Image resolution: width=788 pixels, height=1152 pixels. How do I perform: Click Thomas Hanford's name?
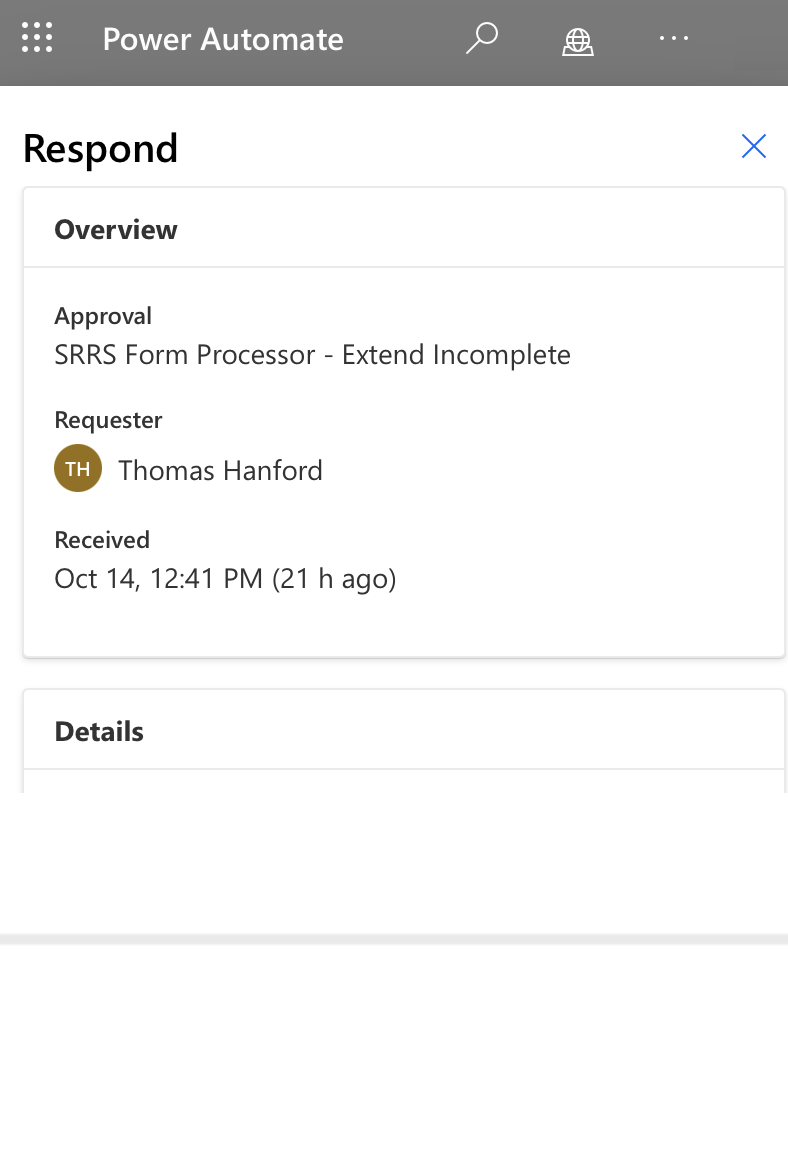(x=220, y=470)
